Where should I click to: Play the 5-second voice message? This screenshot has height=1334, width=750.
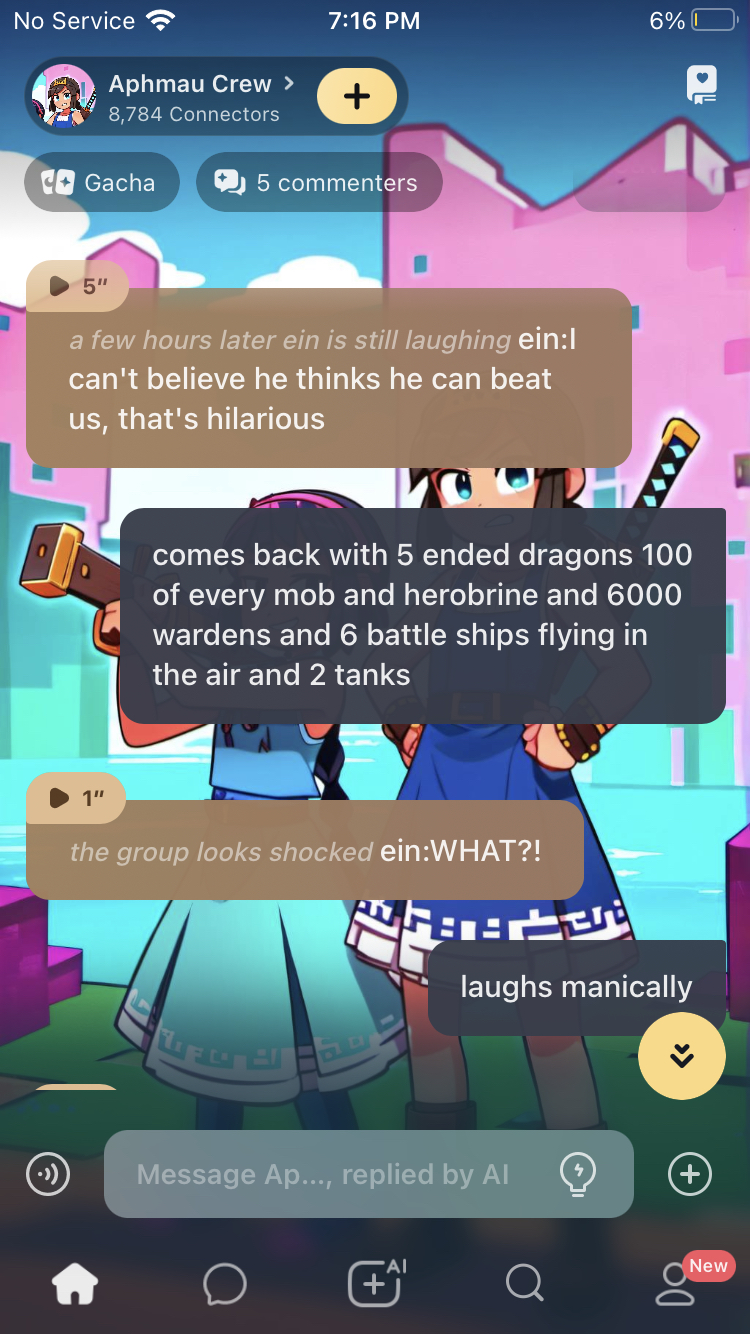coord(77,287)
